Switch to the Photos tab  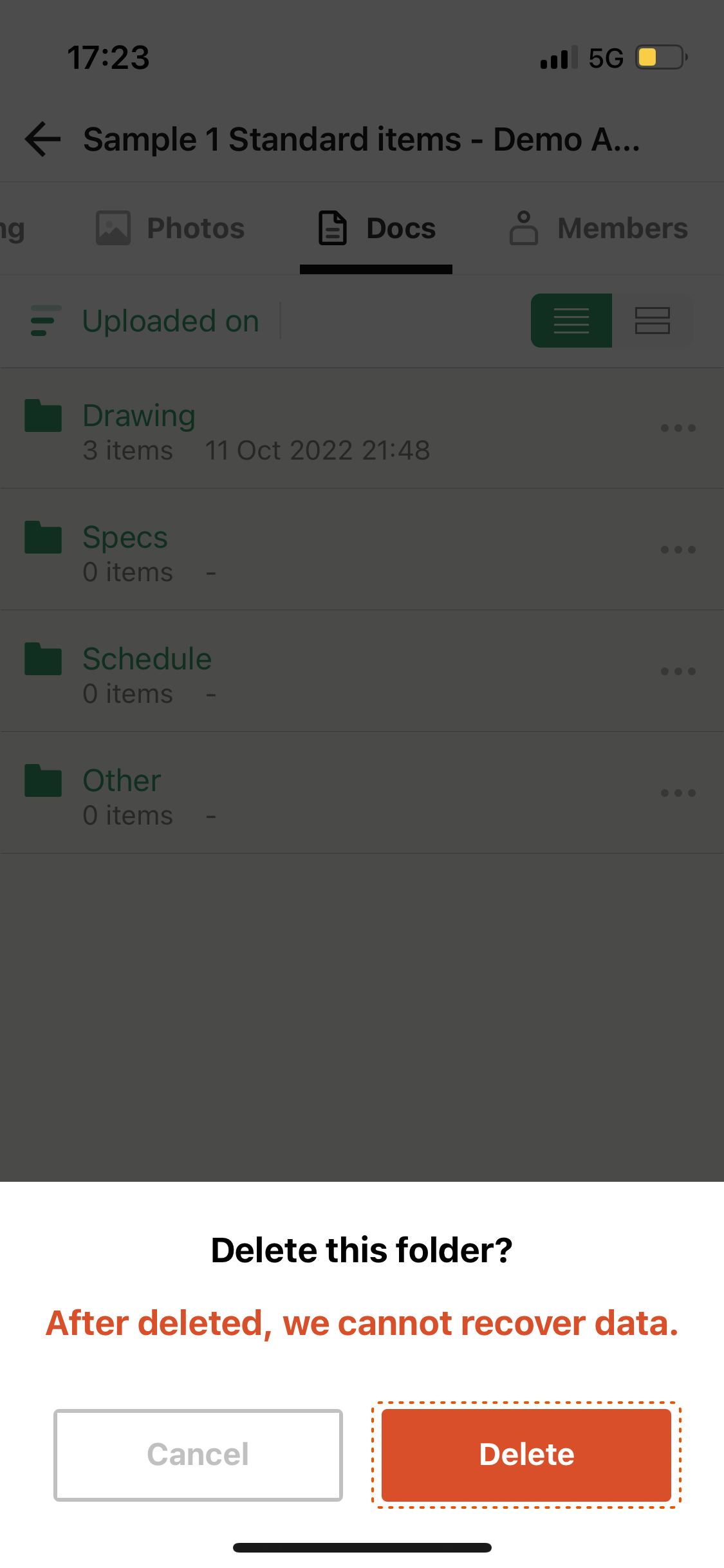pos(171,228)
